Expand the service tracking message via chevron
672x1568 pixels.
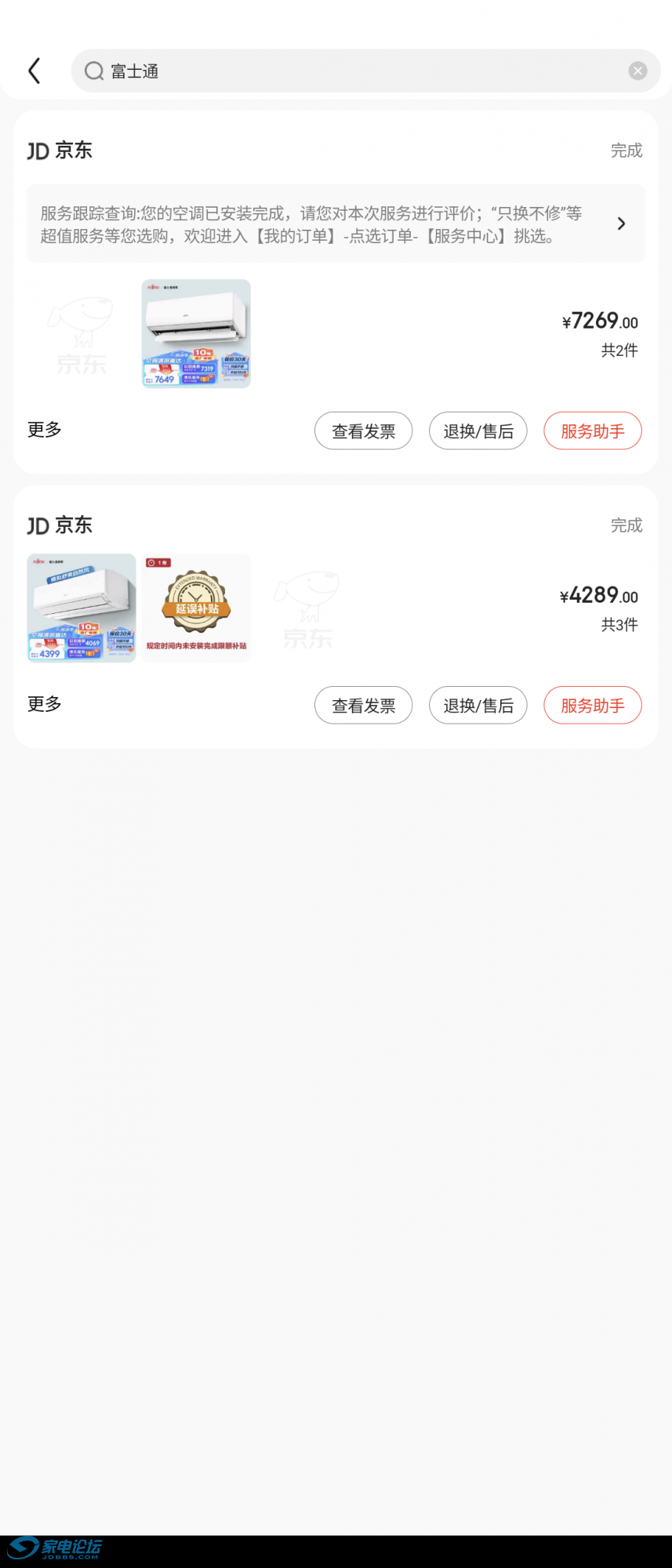pyautogui.click(x=621, y=223)
